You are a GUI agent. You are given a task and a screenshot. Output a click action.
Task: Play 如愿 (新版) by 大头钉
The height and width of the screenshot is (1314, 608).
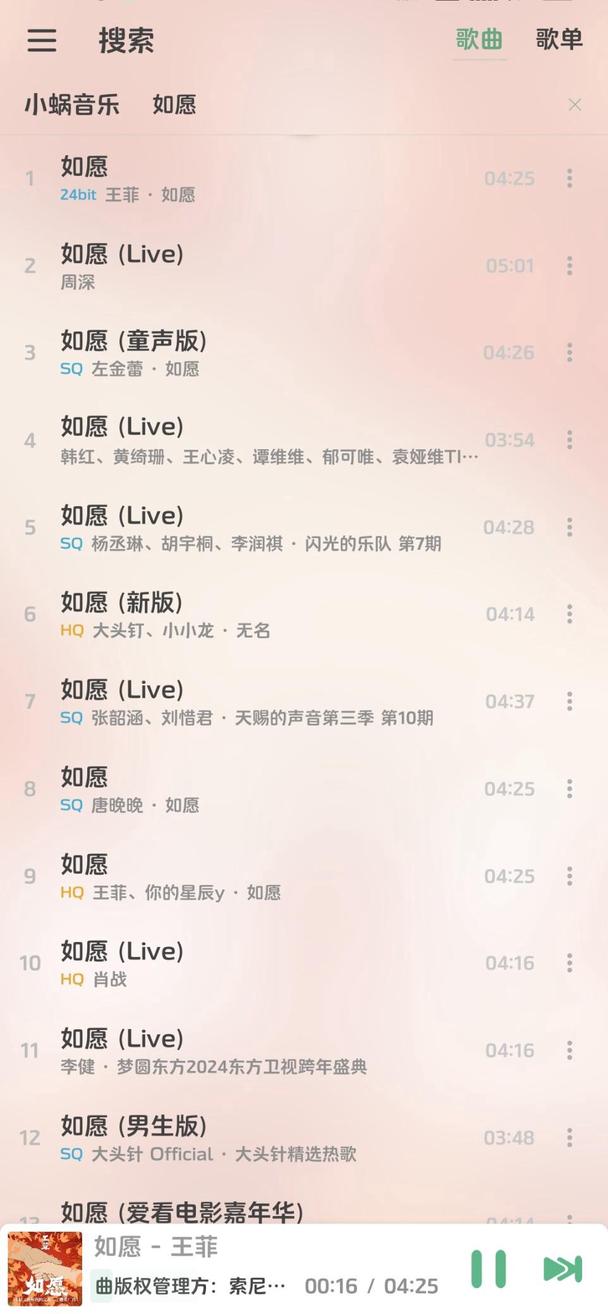(260, 614)
